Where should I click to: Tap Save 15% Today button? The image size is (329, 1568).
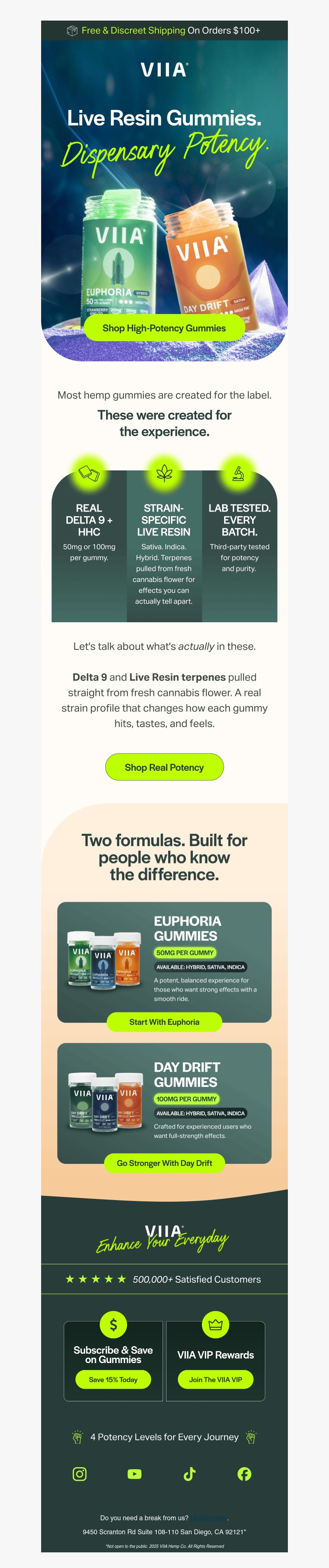pyautogui.click(x=113, y=1379)
